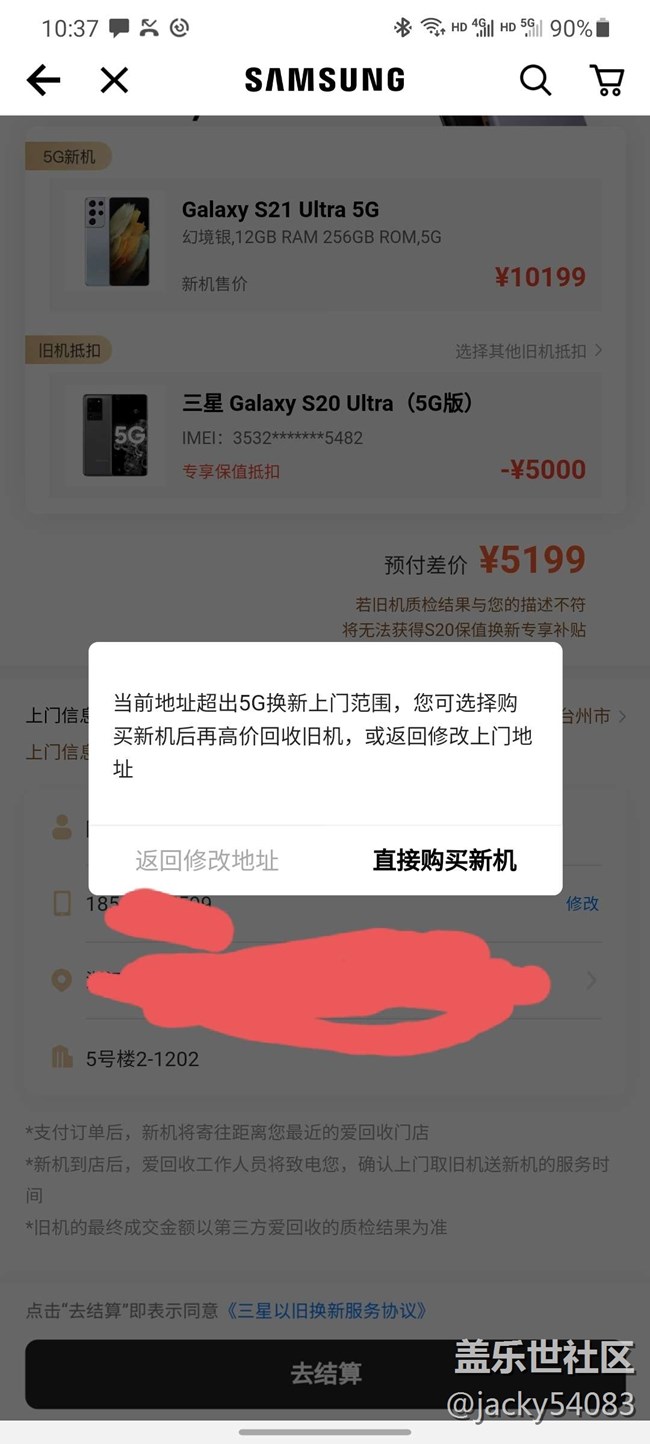Image resolution: width=650 pixels, height=1444 pixels.
Task: Open 三星以旧换新服务协议 link
Action: click(x=326, y=1310)
